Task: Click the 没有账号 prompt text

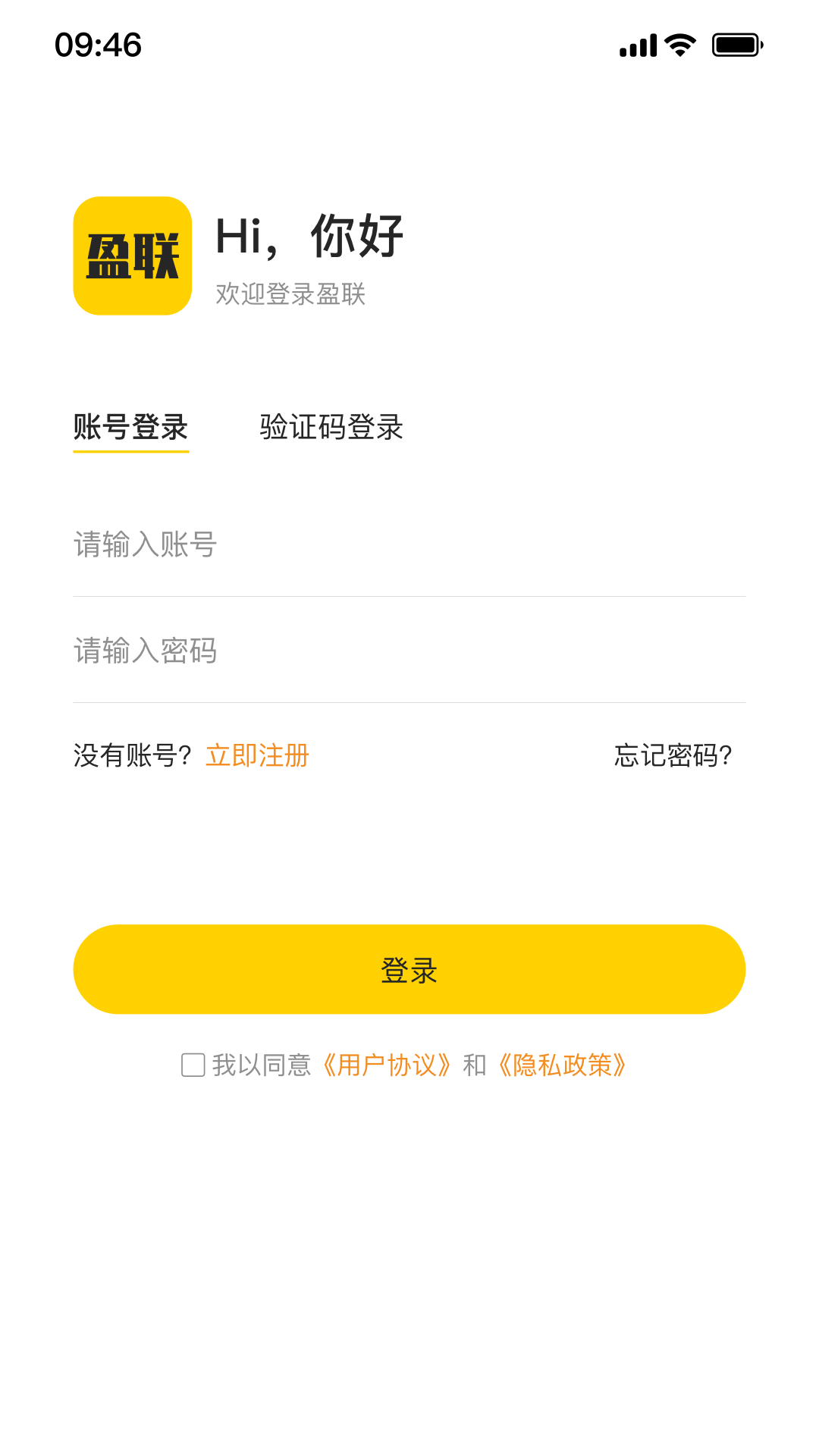Action: 129,756
